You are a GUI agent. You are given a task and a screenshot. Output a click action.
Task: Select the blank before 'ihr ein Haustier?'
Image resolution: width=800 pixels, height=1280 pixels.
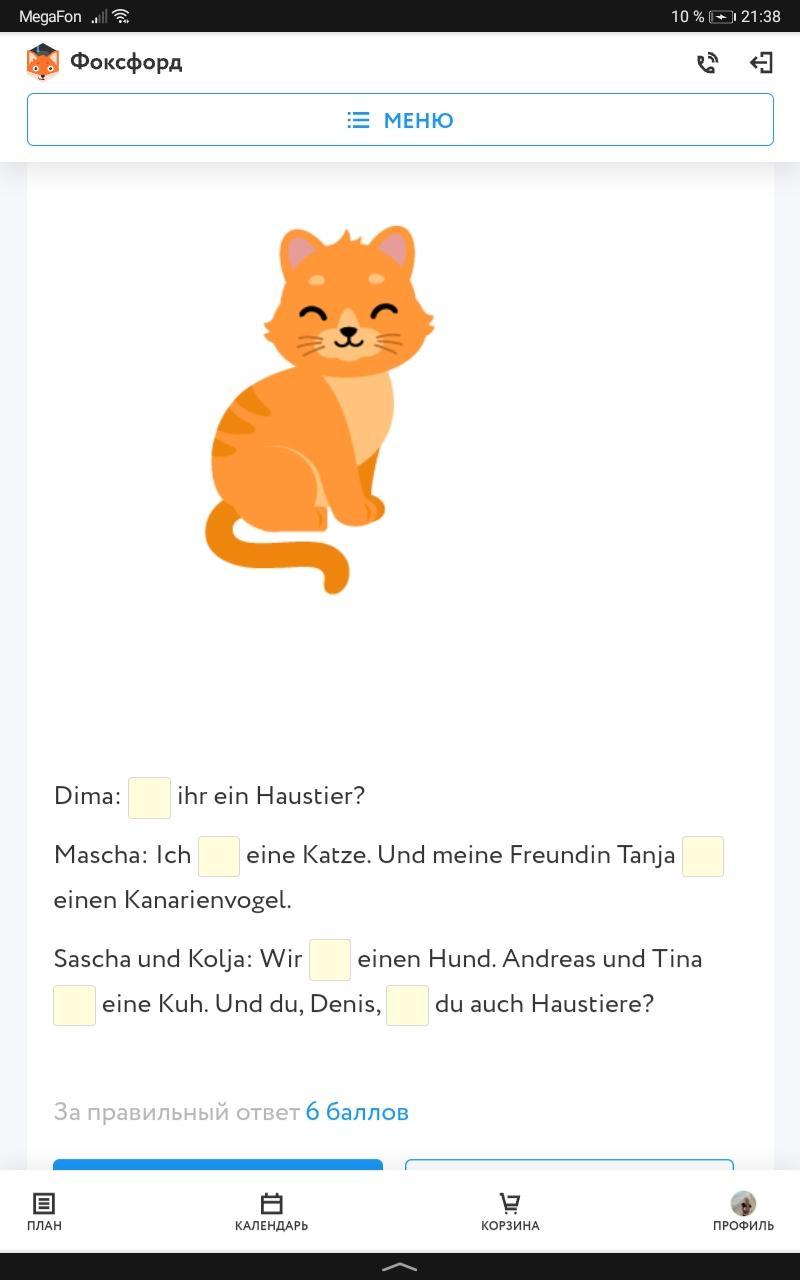[149, 797]
